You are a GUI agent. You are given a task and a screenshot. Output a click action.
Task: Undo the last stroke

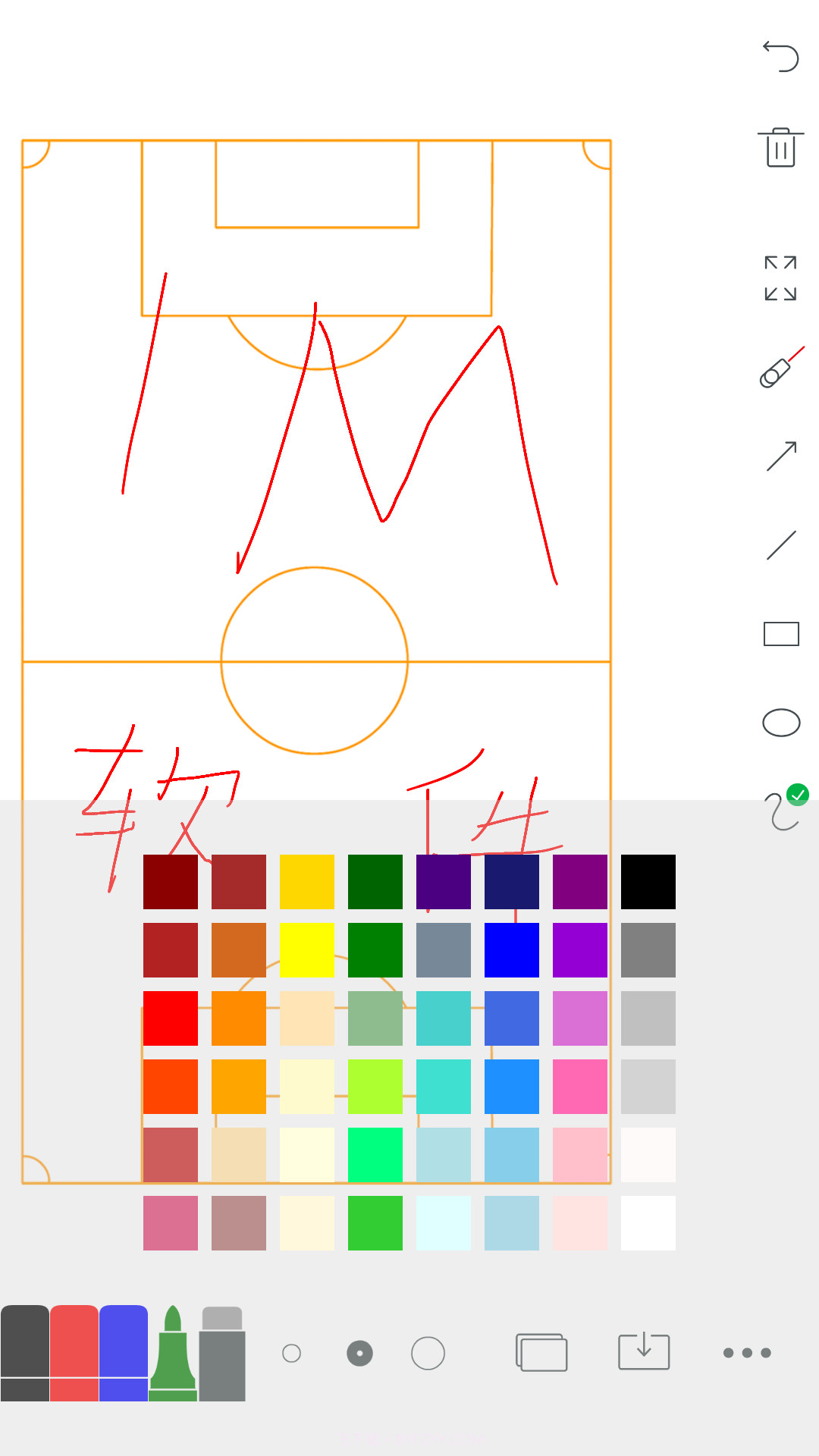[x=781, y=57]
